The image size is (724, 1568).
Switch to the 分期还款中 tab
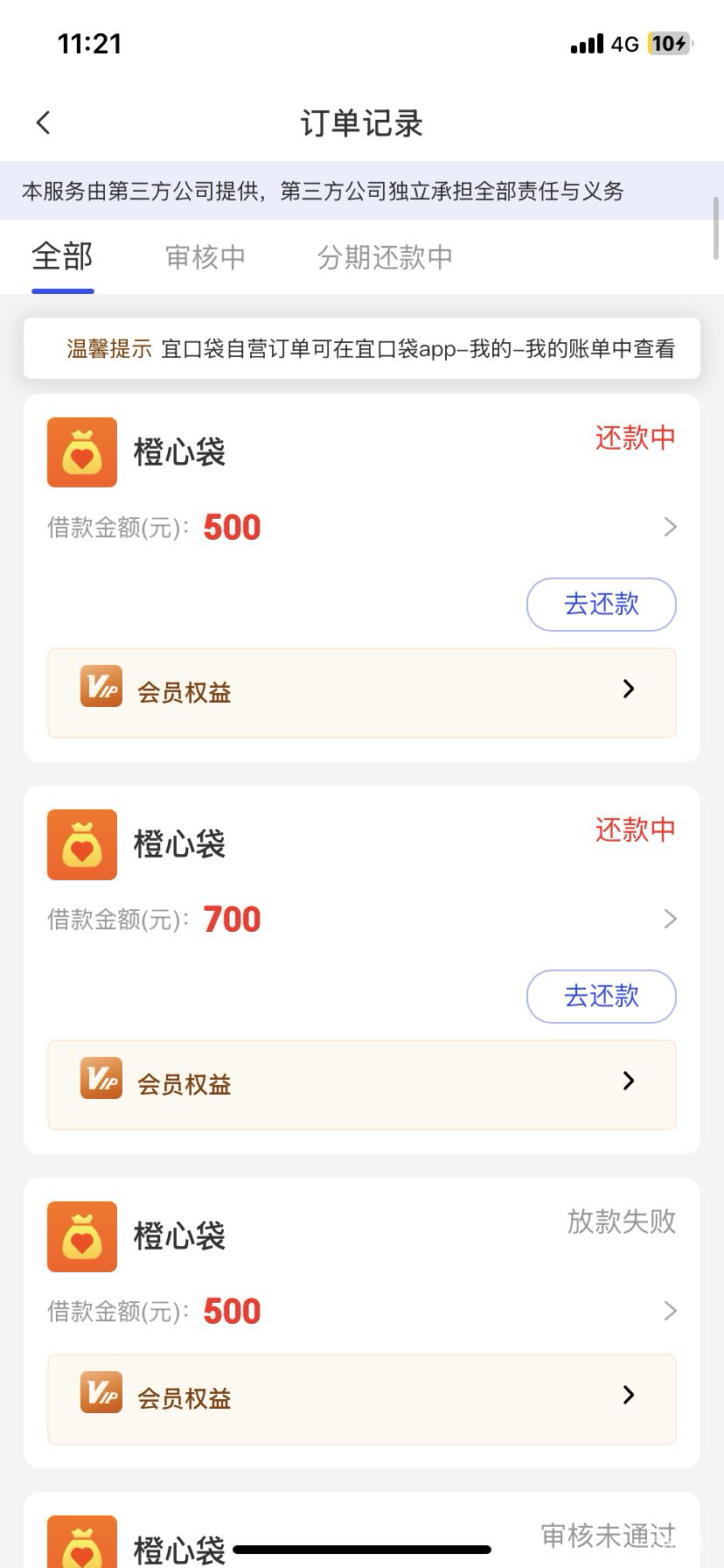(385, 257)
